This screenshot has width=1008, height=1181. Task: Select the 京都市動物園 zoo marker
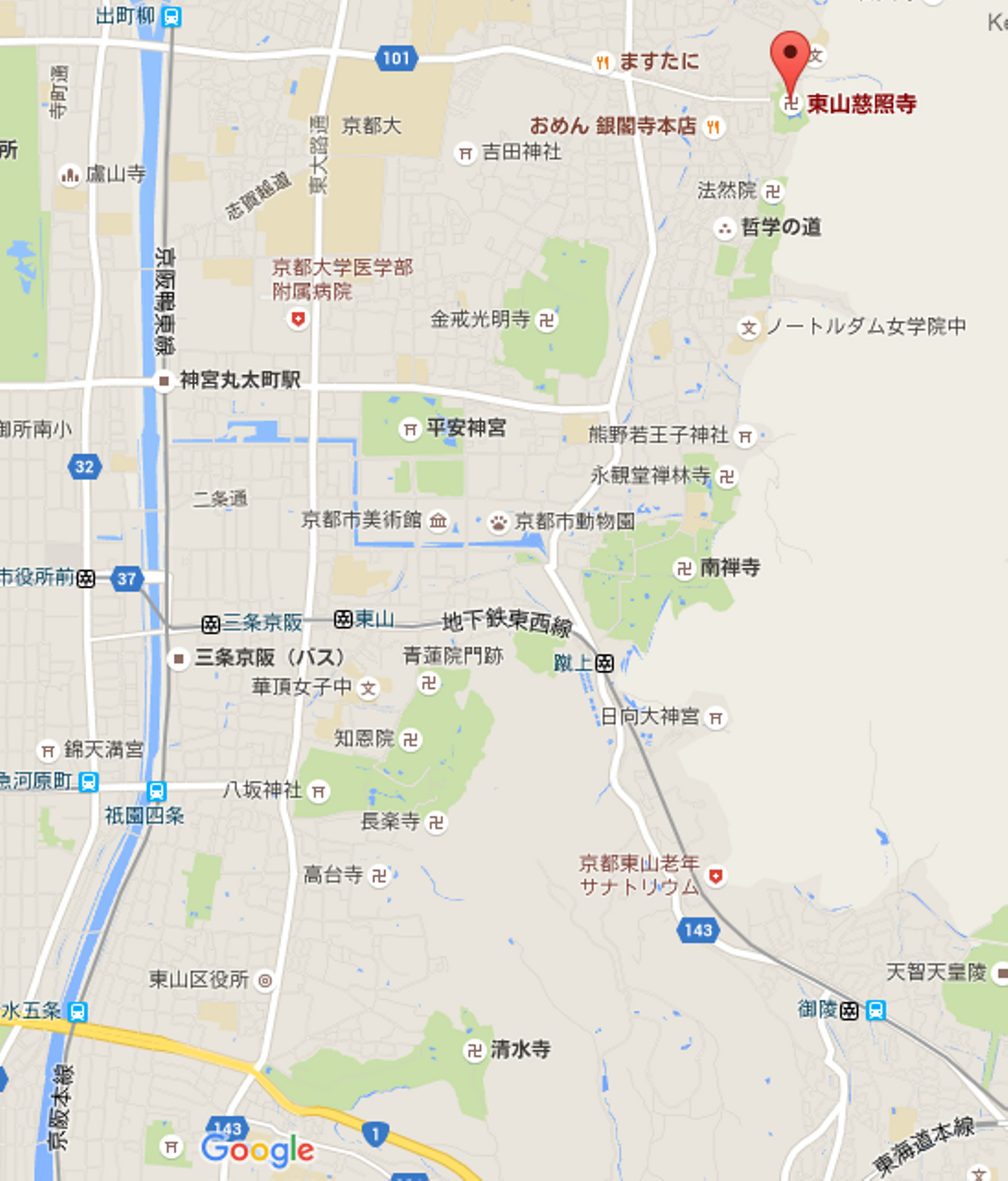click(498, 522)
